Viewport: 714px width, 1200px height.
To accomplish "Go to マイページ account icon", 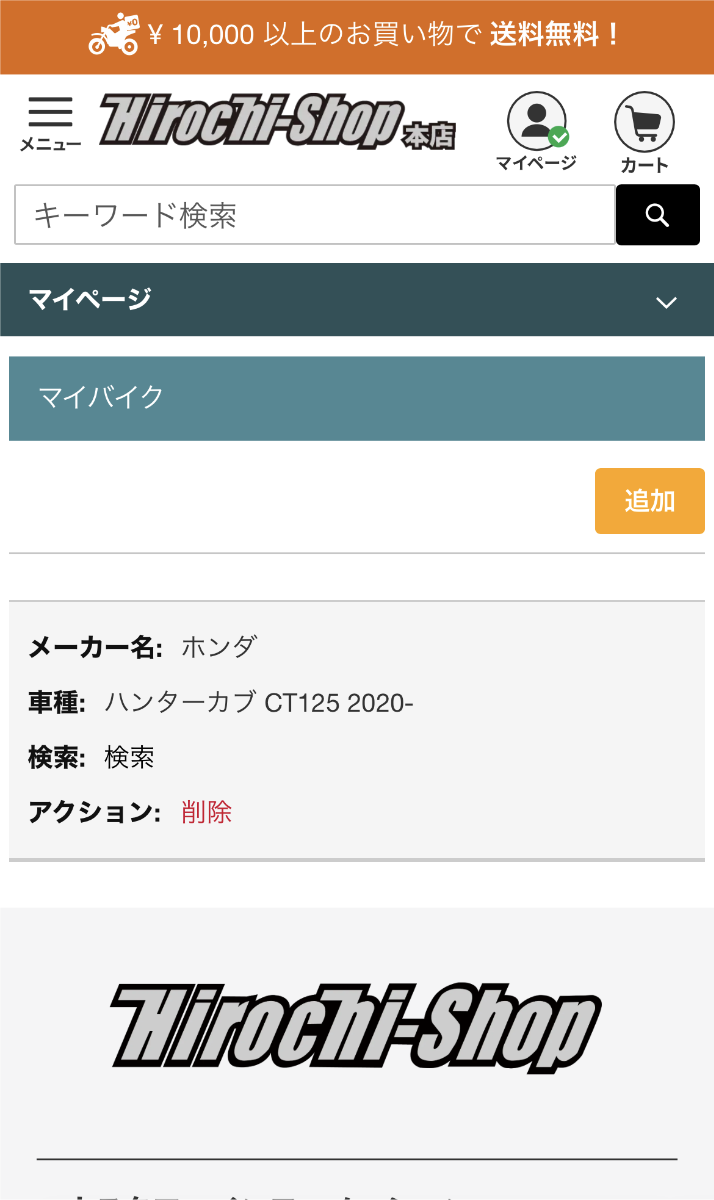I will pos(537,131).
